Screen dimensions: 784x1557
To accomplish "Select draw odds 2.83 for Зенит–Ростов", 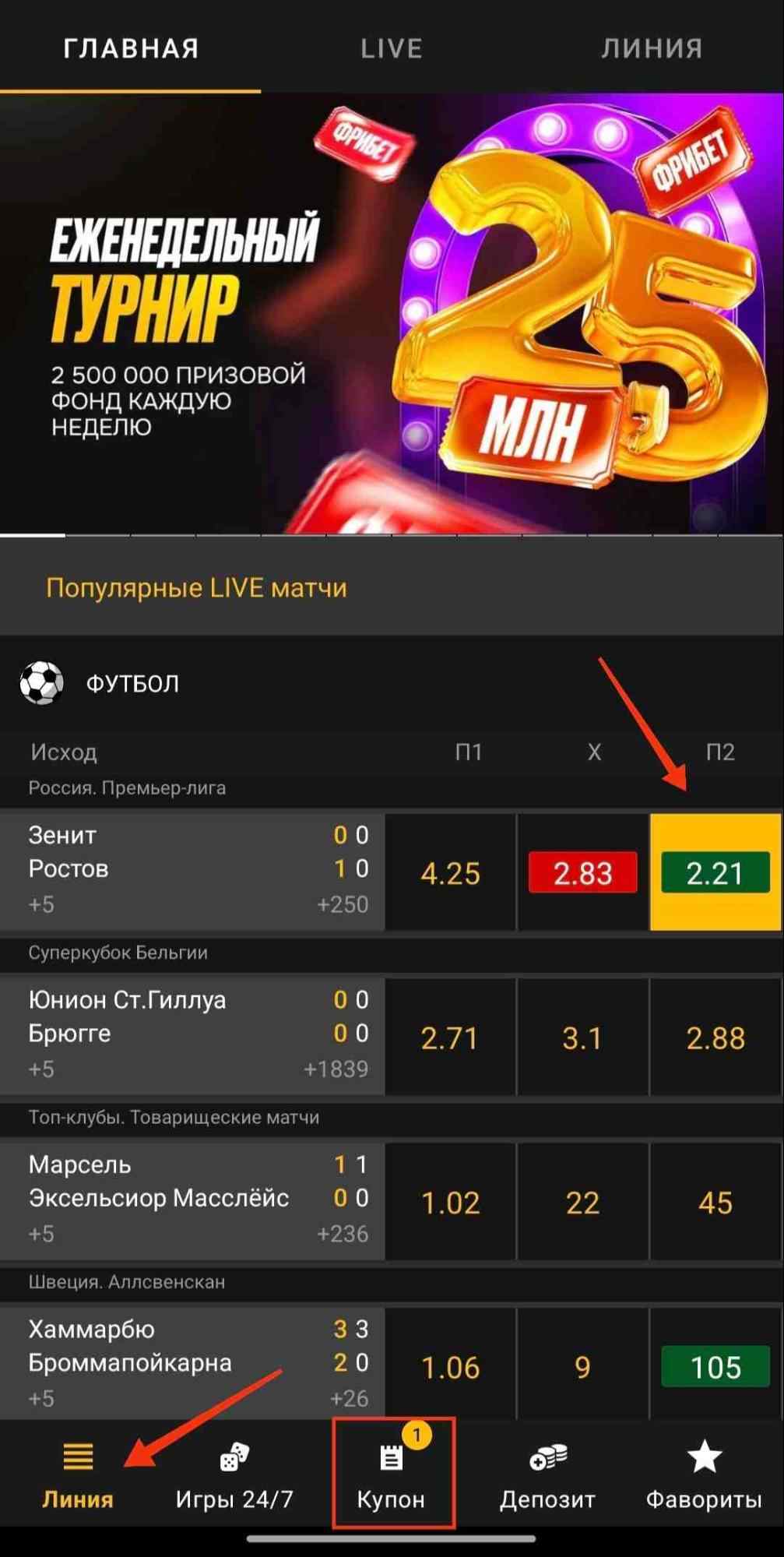I will coord(582,873).
